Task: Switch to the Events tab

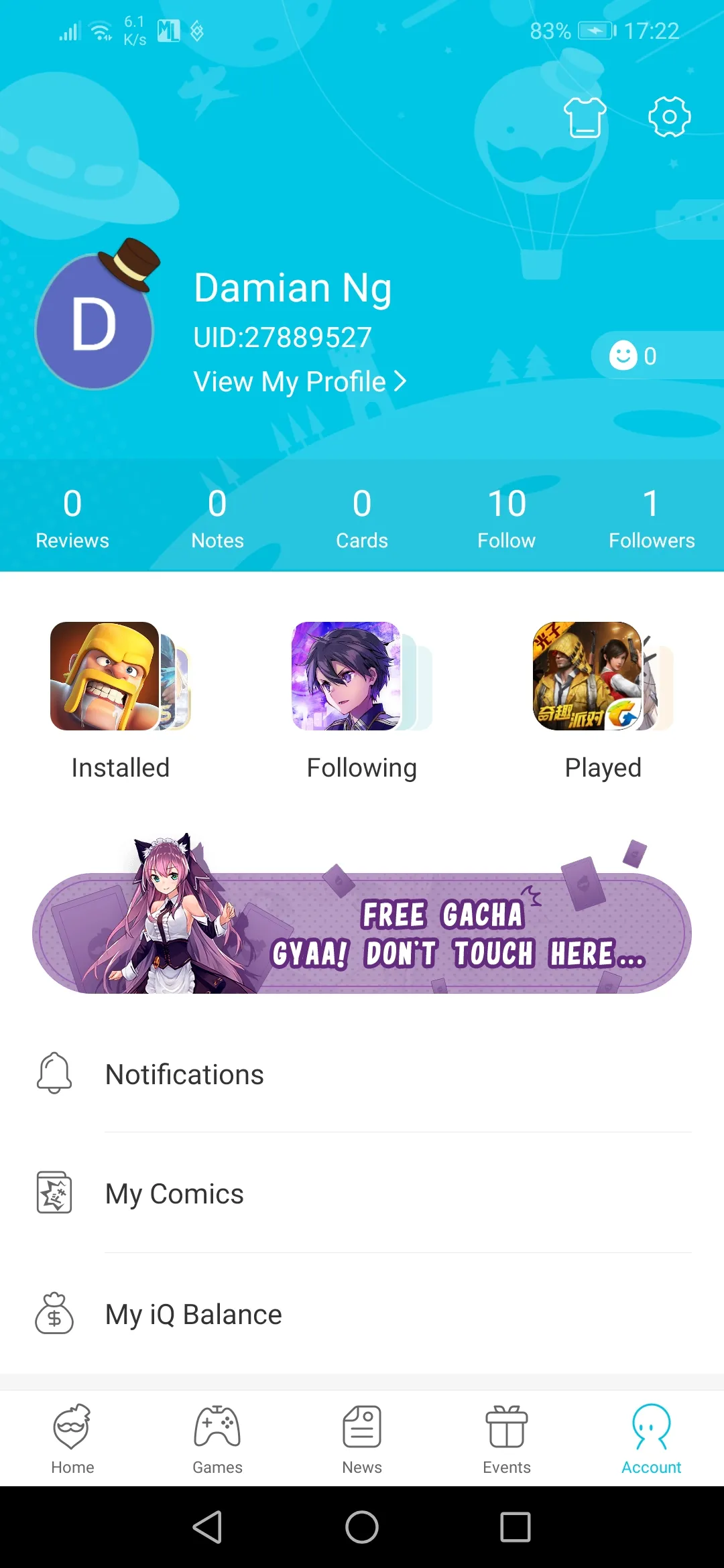Action: click(507, 1439)
